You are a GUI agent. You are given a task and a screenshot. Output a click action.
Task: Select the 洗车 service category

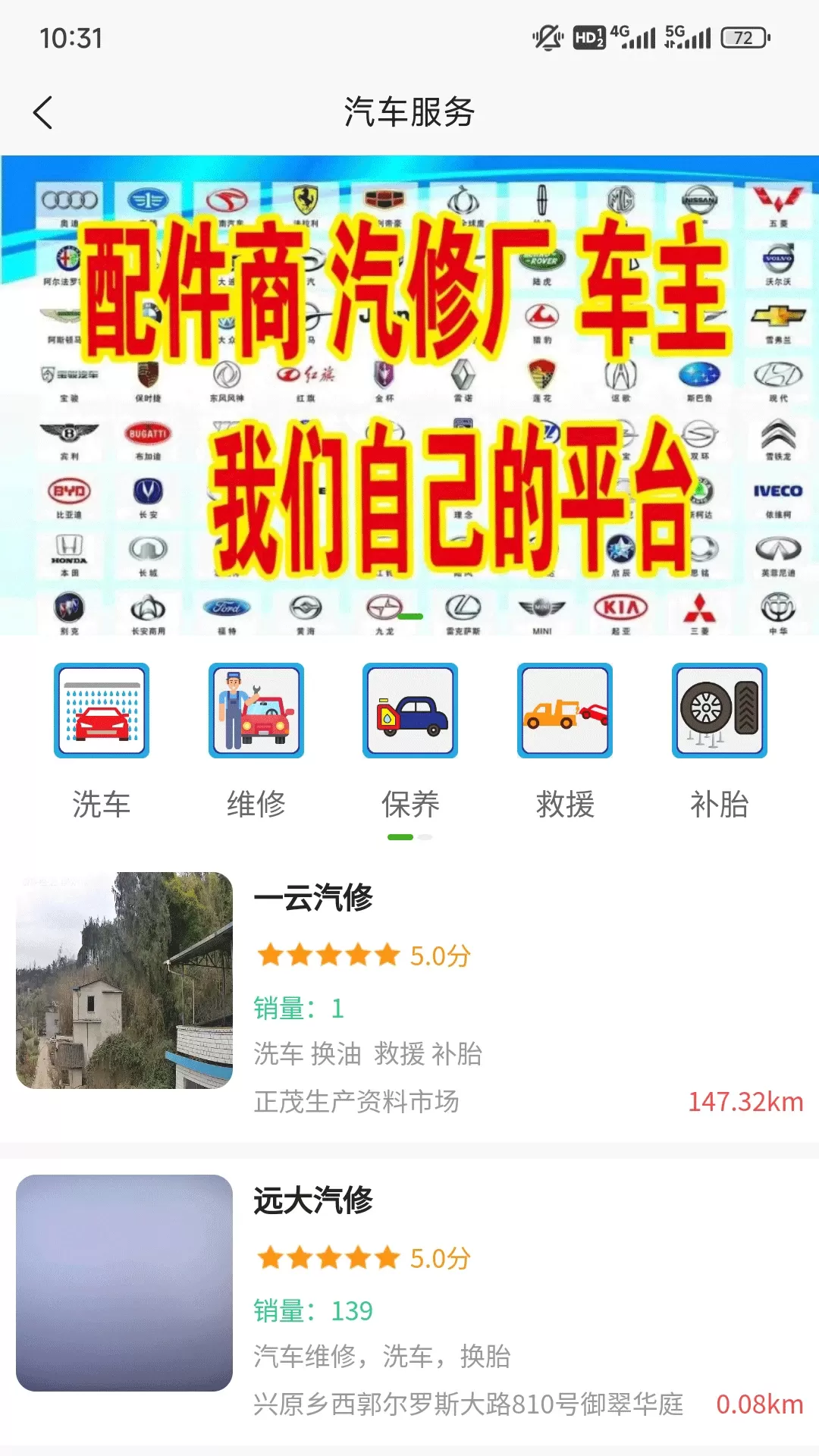pos(102,739)
